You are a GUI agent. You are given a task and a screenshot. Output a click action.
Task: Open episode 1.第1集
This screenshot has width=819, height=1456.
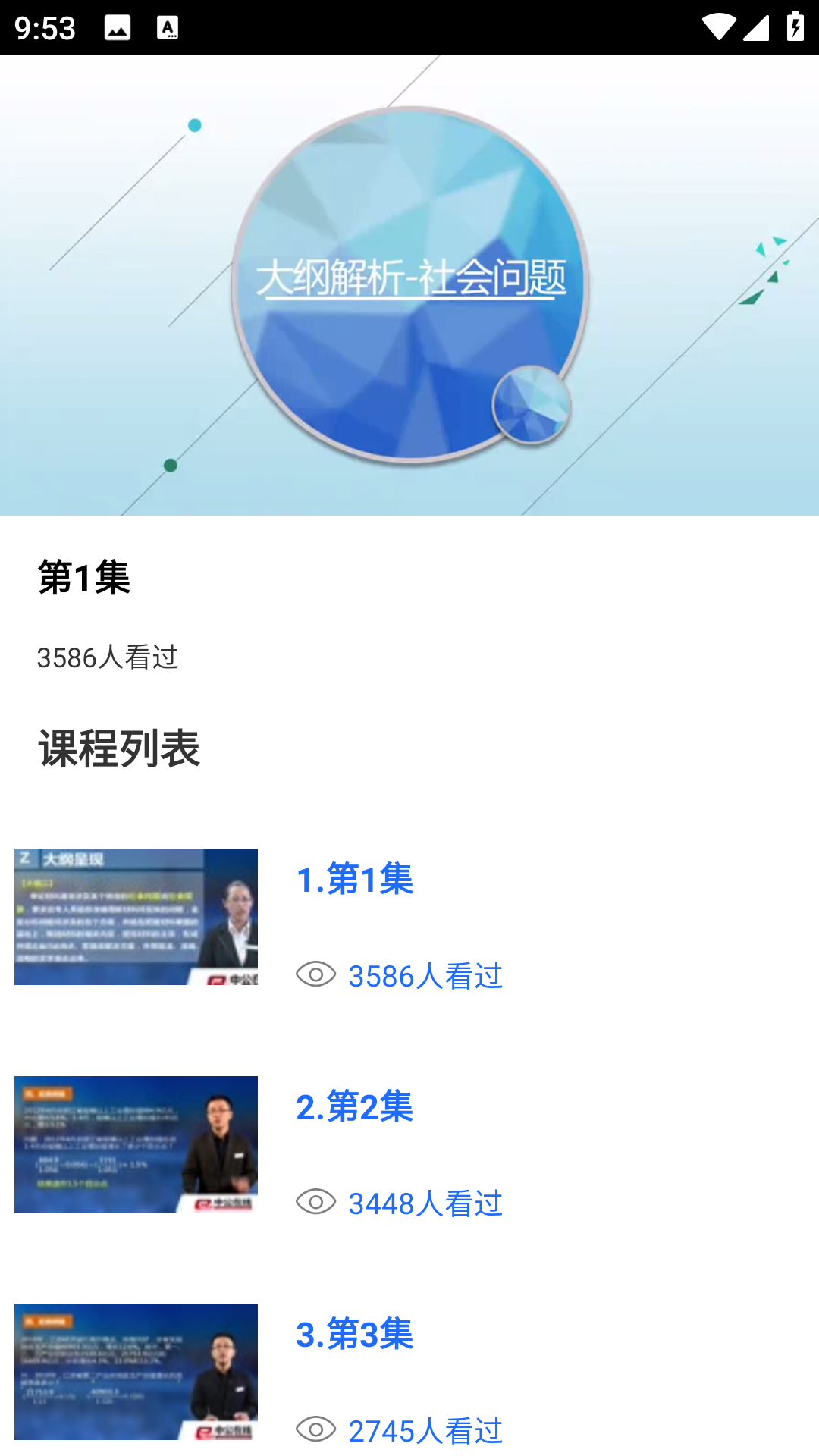(x=354, y=880)
